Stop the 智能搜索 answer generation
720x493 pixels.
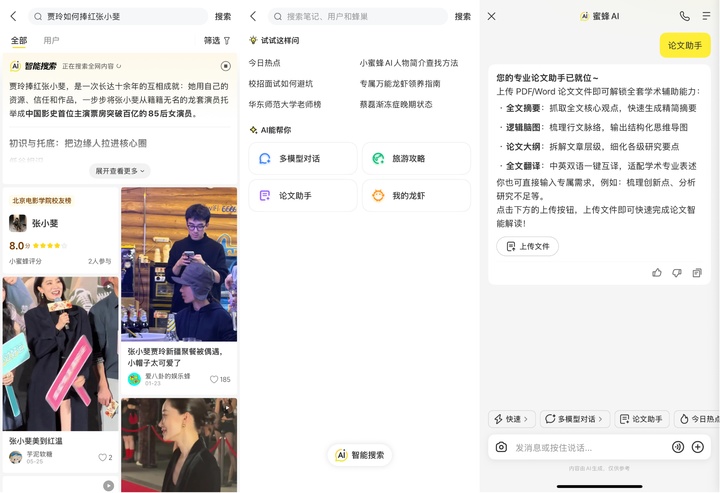pyautogui.click(x=225, y=66)
